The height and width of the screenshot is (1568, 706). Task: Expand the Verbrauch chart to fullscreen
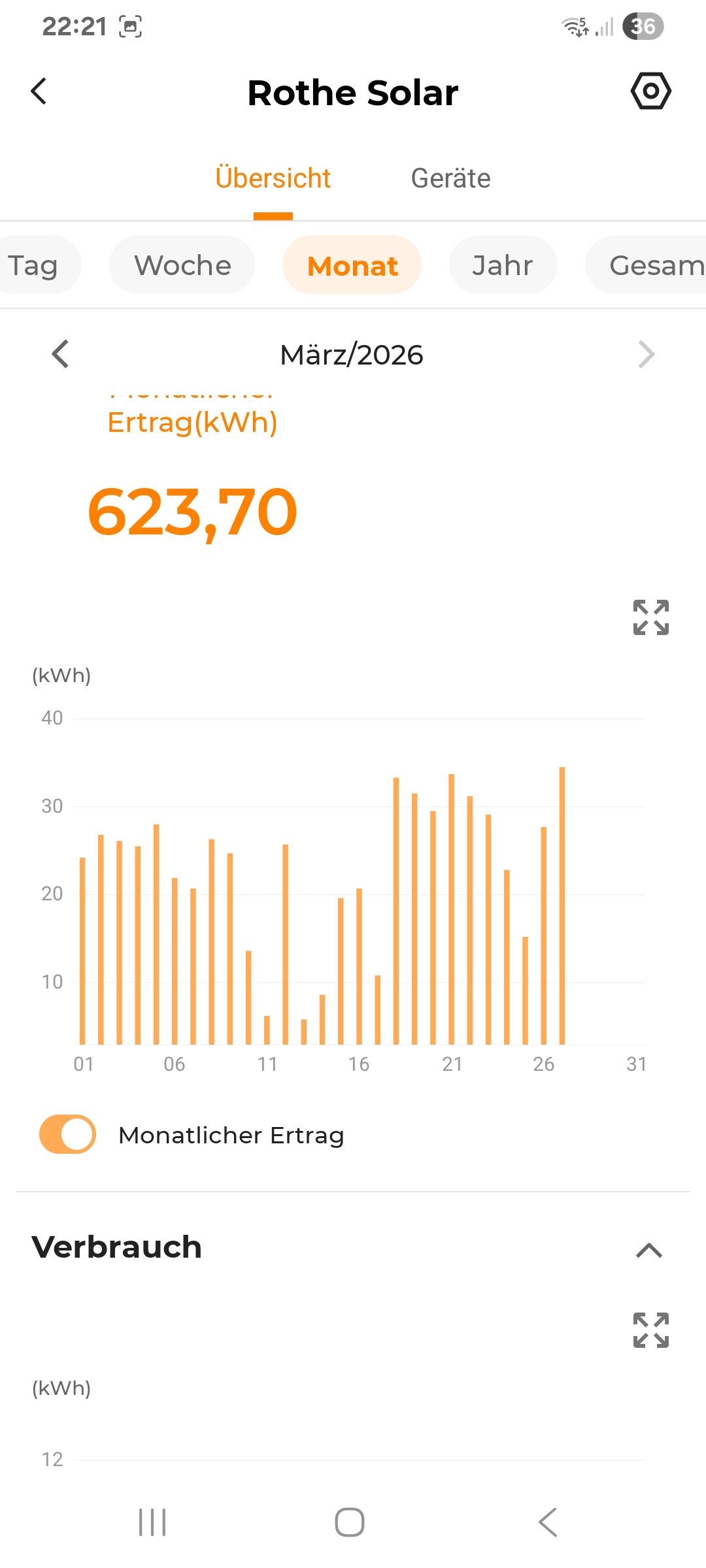650,1330
